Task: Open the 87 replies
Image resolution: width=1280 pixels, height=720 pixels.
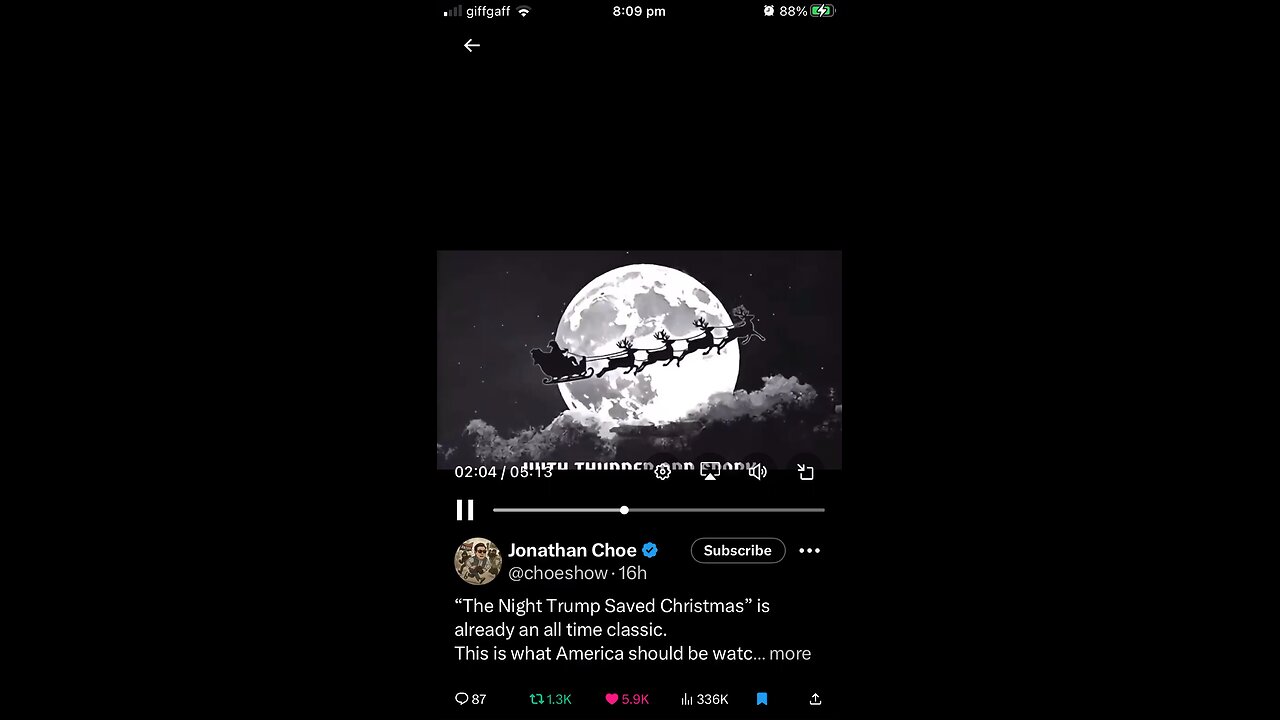Action: tap(470, 699)
